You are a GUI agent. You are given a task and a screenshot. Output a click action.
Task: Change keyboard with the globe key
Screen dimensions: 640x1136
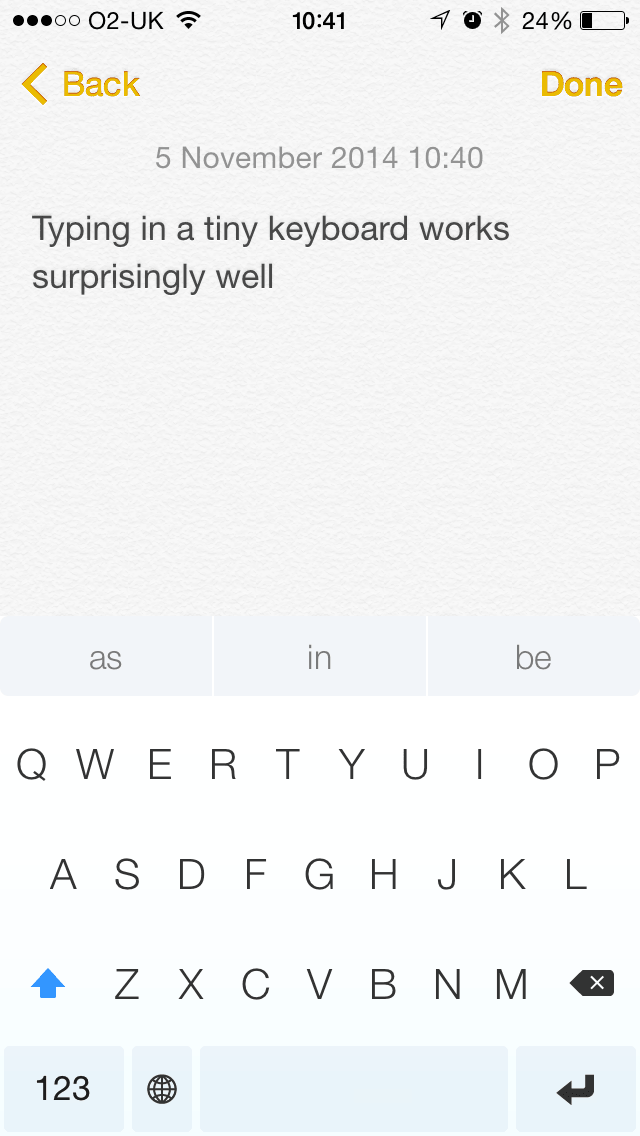[x=162, y=1089]
